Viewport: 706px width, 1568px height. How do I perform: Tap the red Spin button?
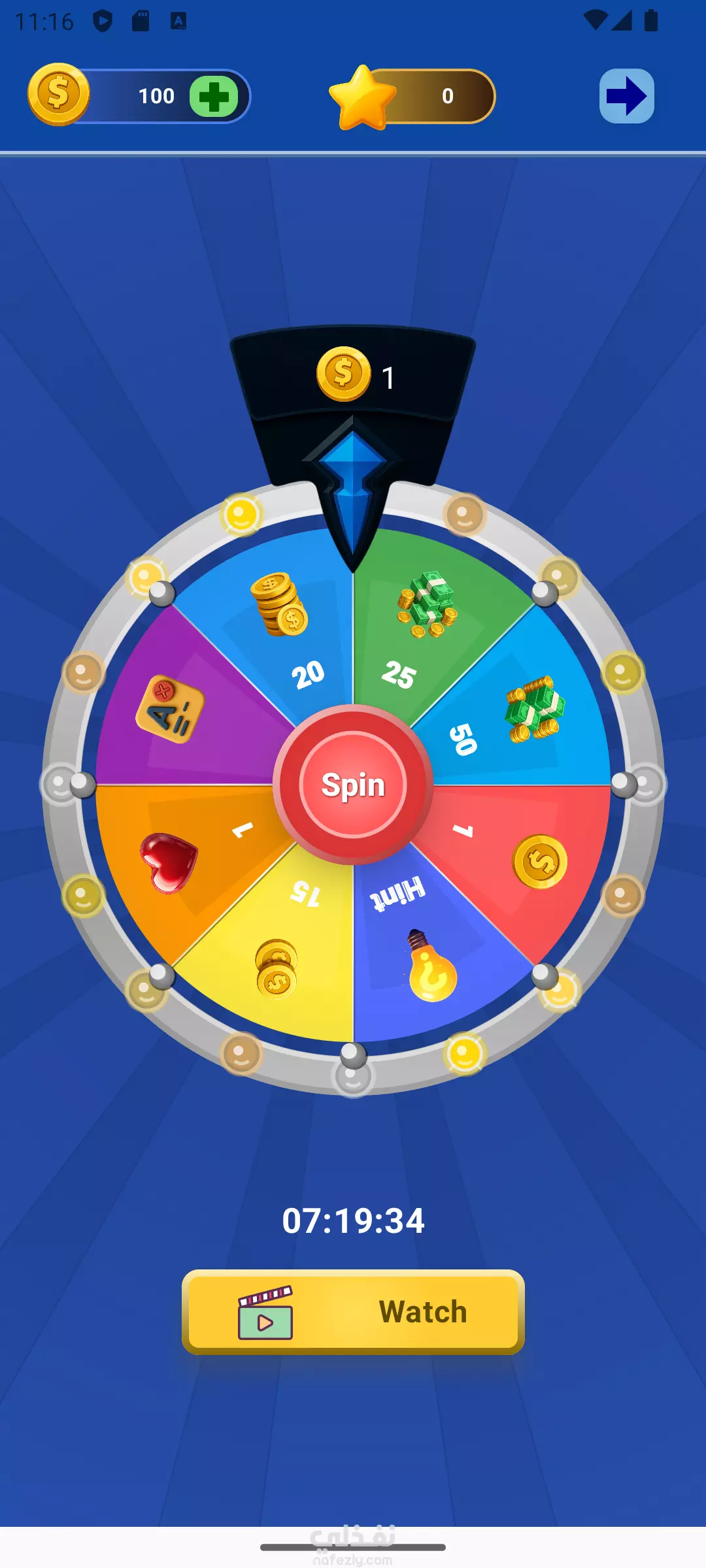(353, 784)
